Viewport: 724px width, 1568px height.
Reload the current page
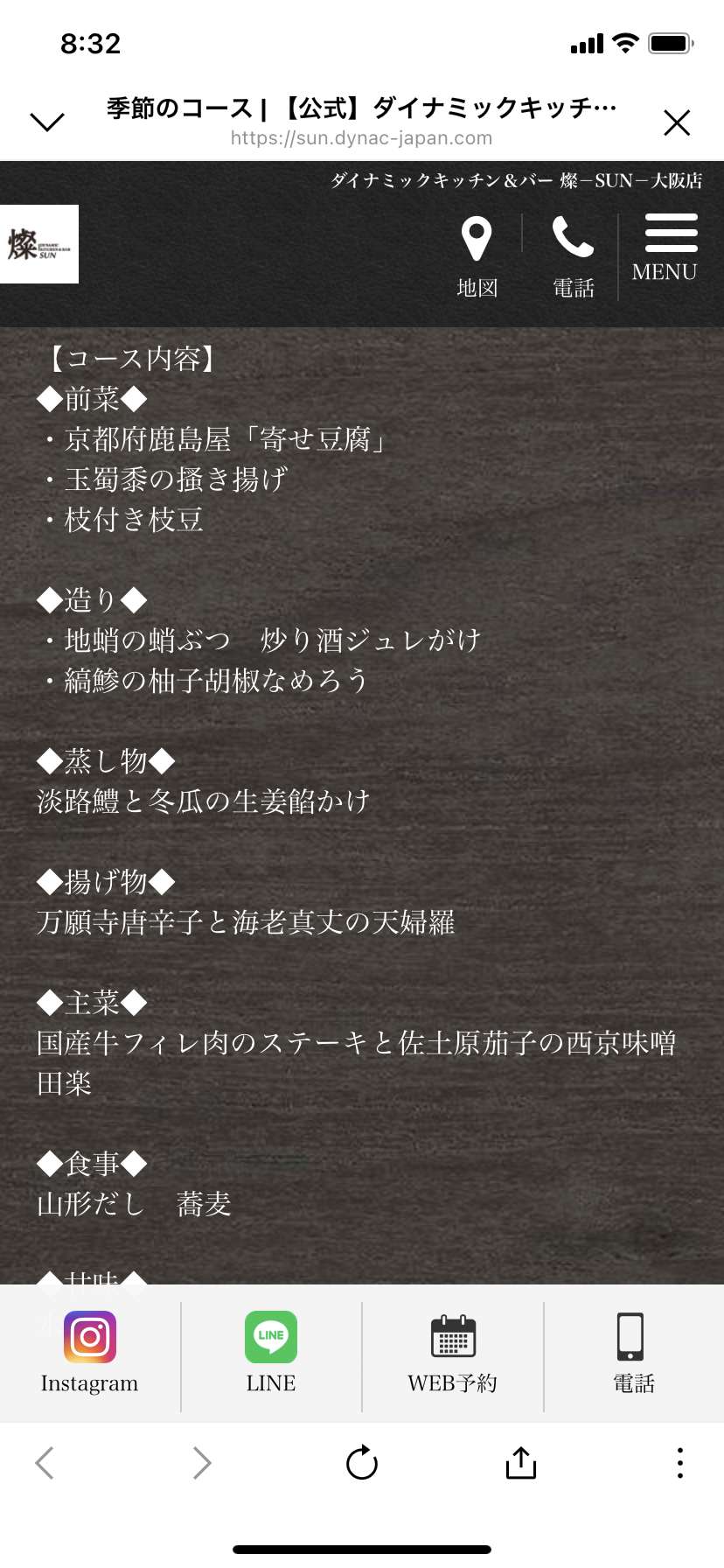[x=362, y=1462]
